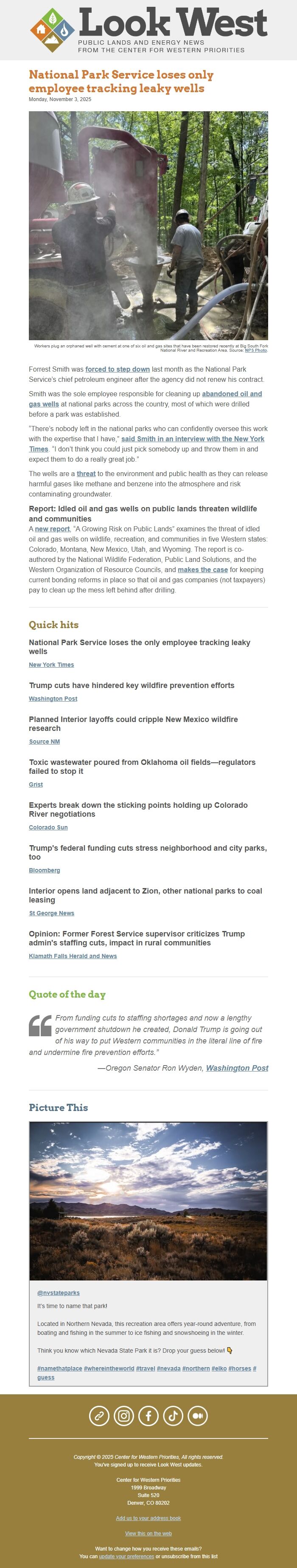Open the #namethatplace hashtag
The width and height of the screenshot is (297, 1568).
60,1368
